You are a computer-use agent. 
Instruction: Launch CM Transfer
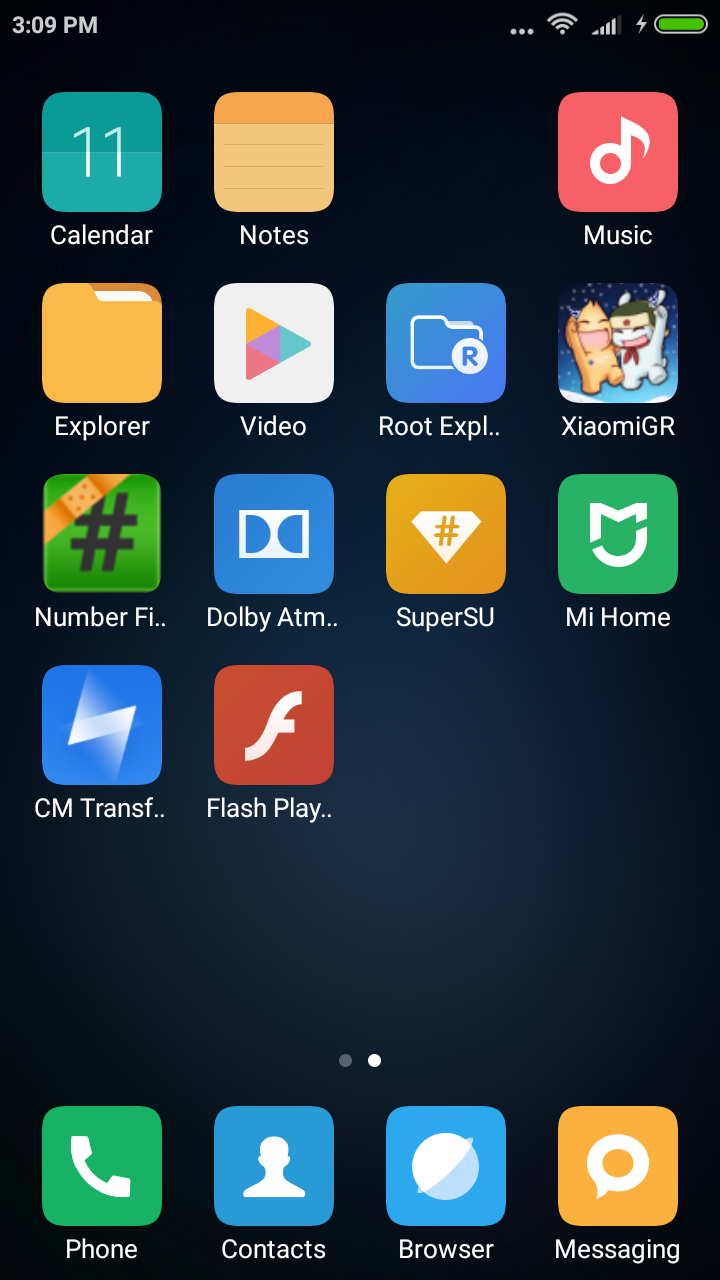[x=102, y=725]
